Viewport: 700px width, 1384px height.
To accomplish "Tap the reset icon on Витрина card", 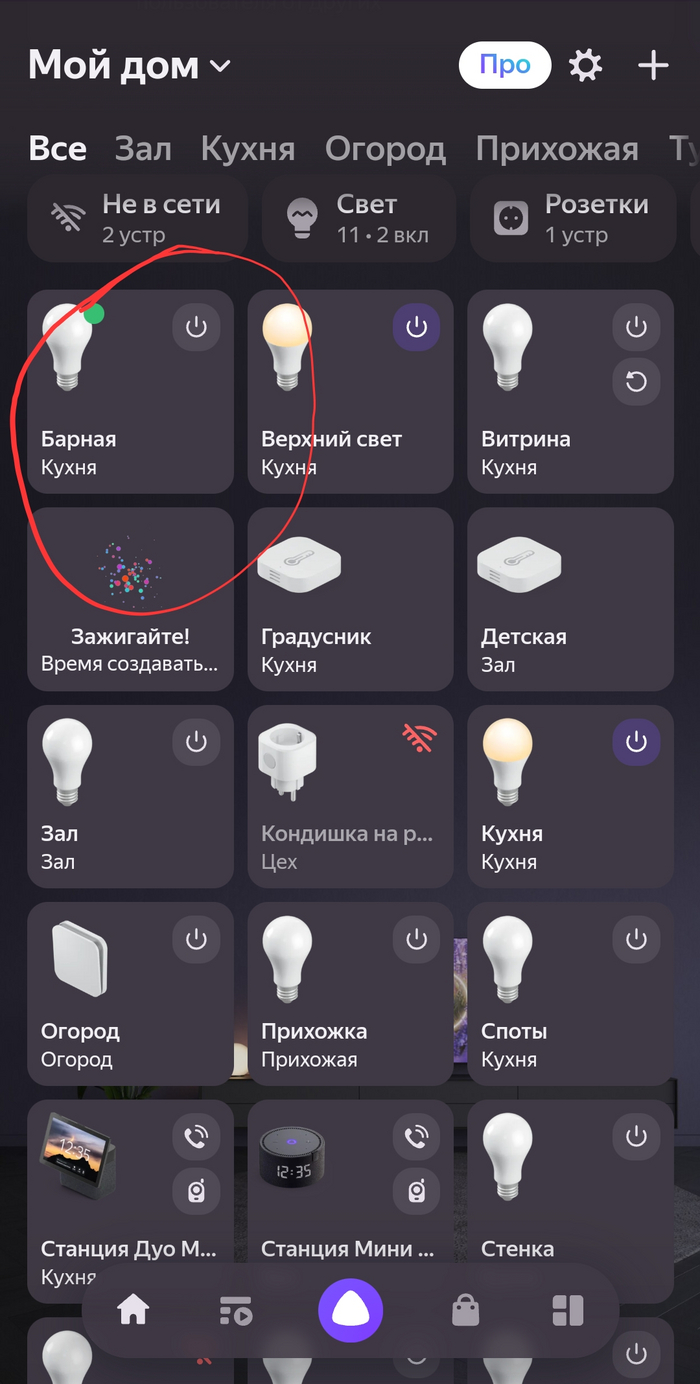I will pos(636,382).
